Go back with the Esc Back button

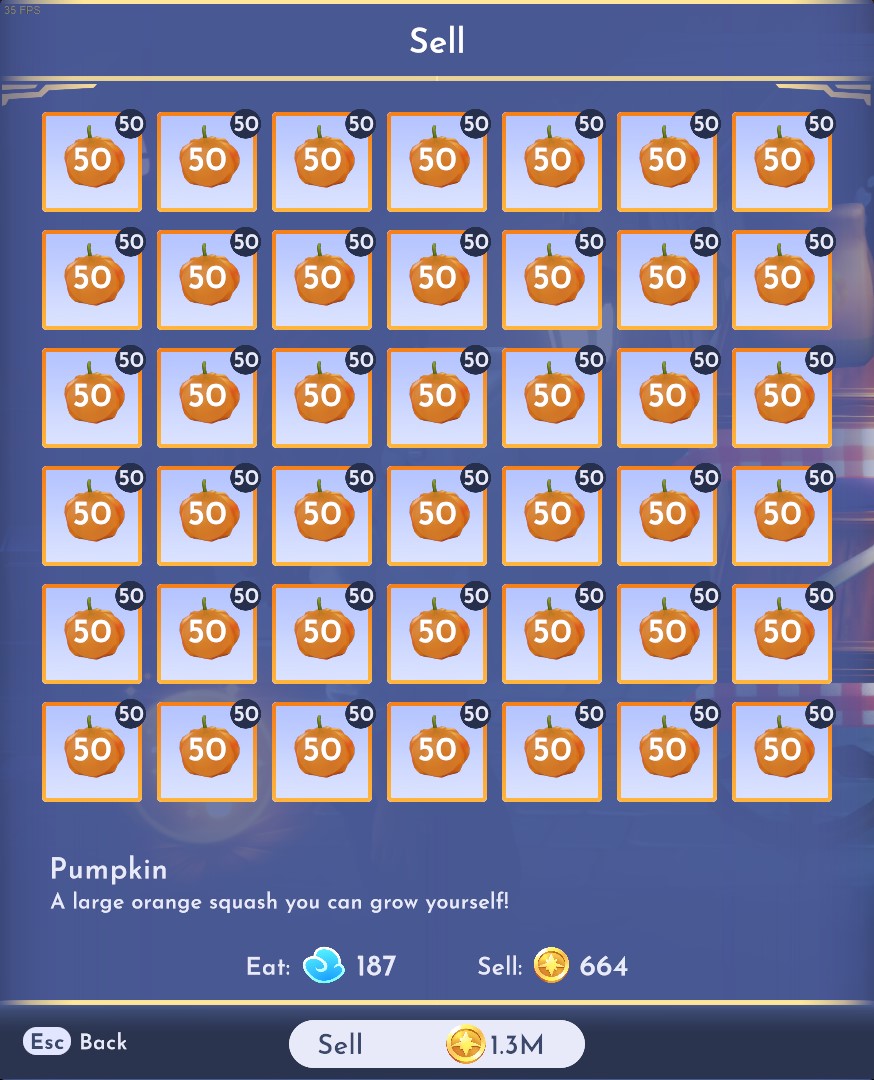tap(76, 1042)
